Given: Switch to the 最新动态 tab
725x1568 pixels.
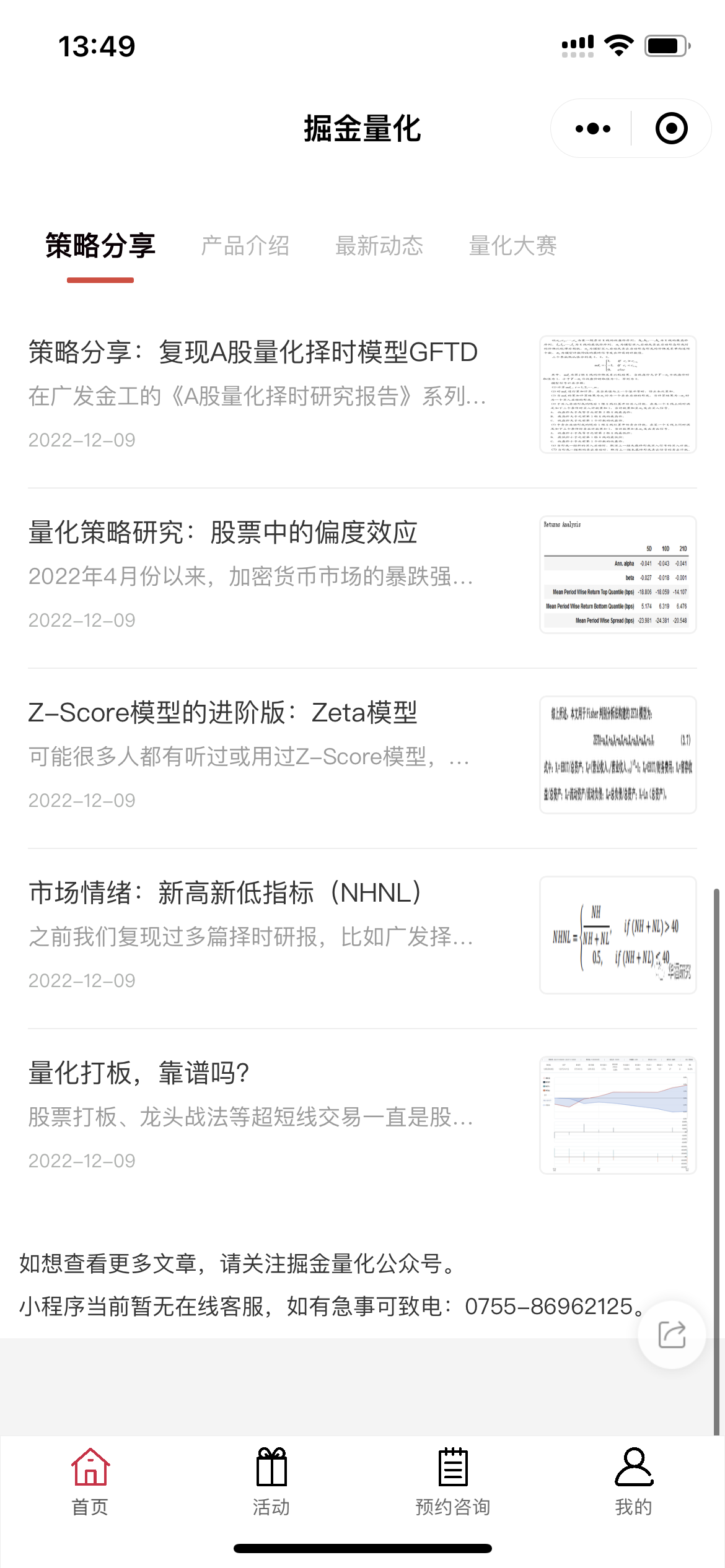Looking at the screenshot, I should (380, 246).
